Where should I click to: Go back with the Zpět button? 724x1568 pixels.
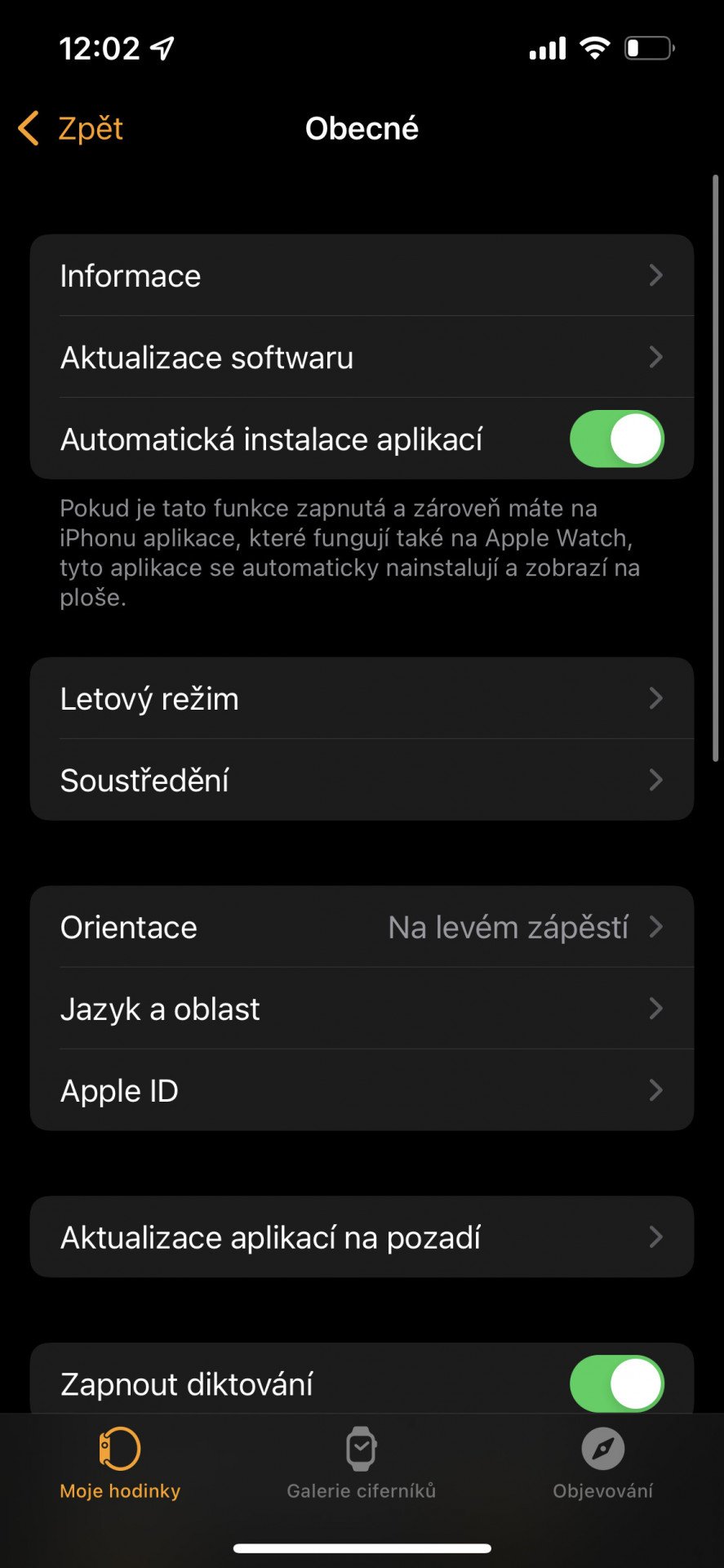pos(70,128)
